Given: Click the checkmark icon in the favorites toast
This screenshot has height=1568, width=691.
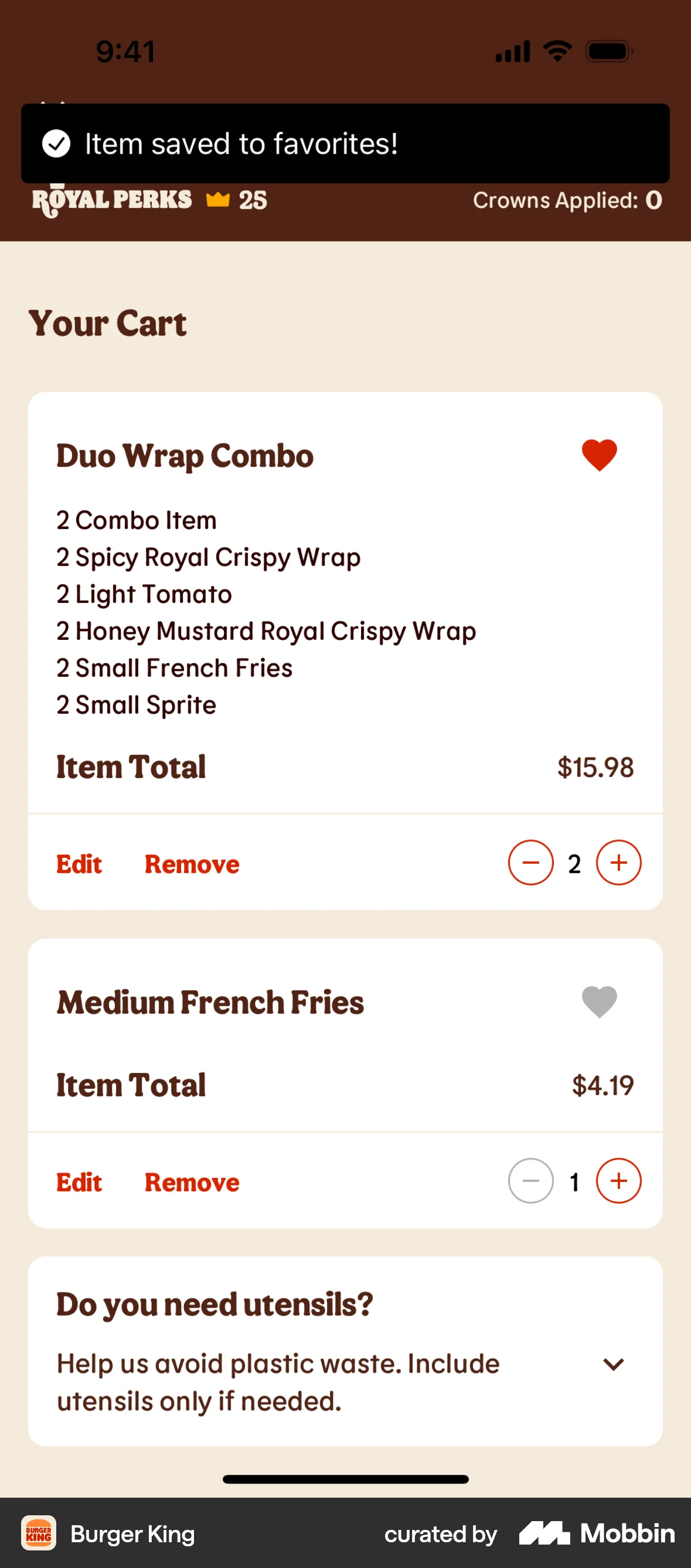Looking at the screenshot, I should 56,144.
